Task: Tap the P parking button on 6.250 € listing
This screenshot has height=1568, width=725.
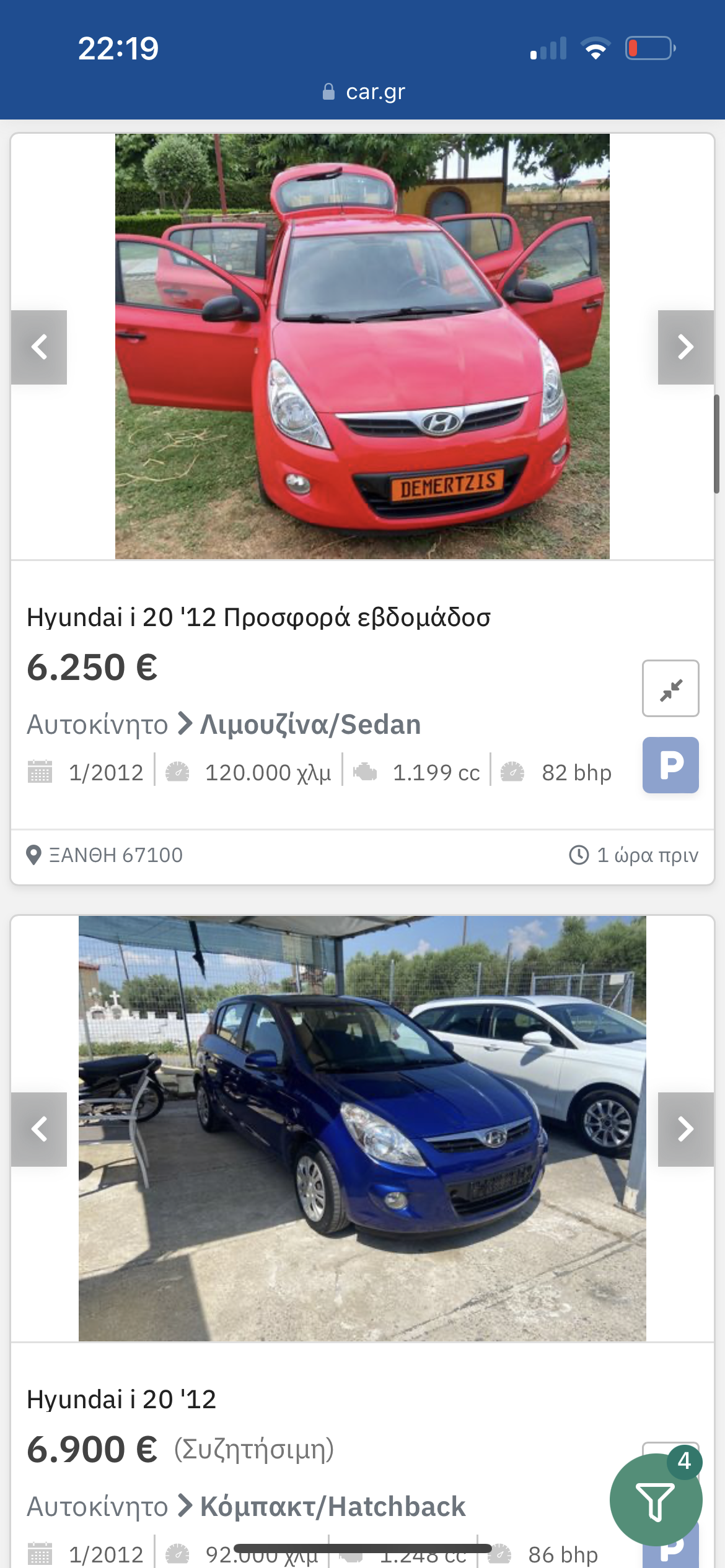Action: point(670,765)
